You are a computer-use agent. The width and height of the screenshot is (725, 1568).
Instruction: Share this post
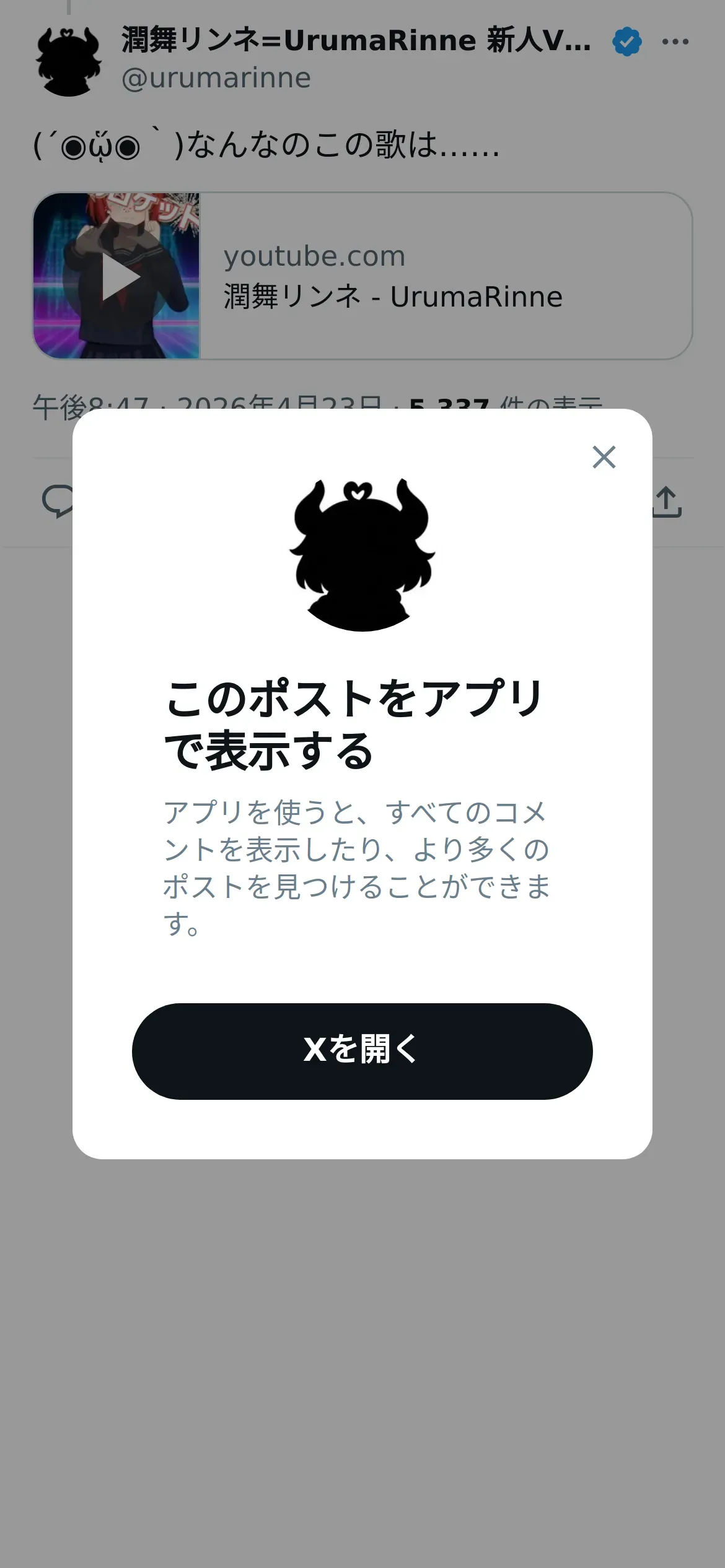pyautogui.click(x=667, y=502)
